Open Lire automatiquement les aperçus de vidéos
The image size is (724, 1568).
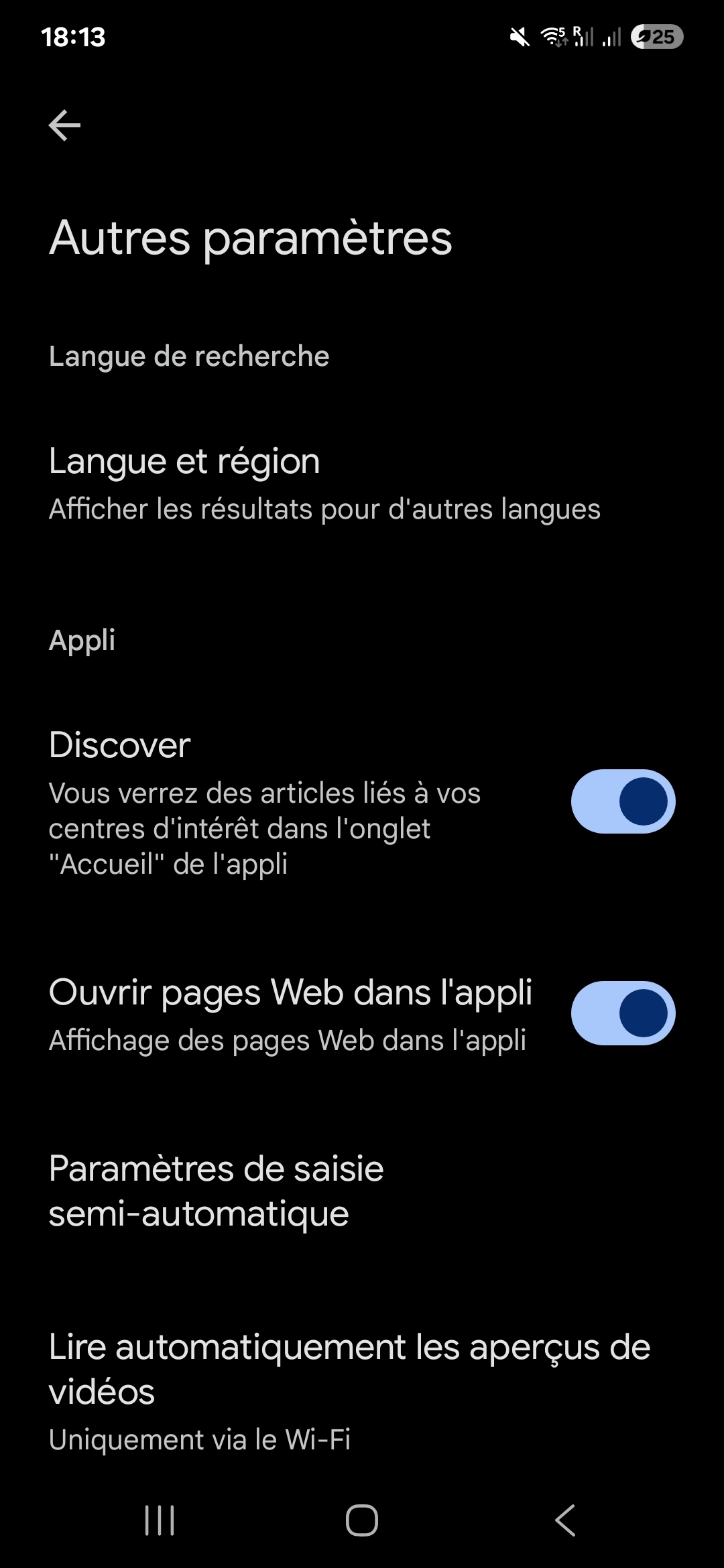click(362, 1392)
